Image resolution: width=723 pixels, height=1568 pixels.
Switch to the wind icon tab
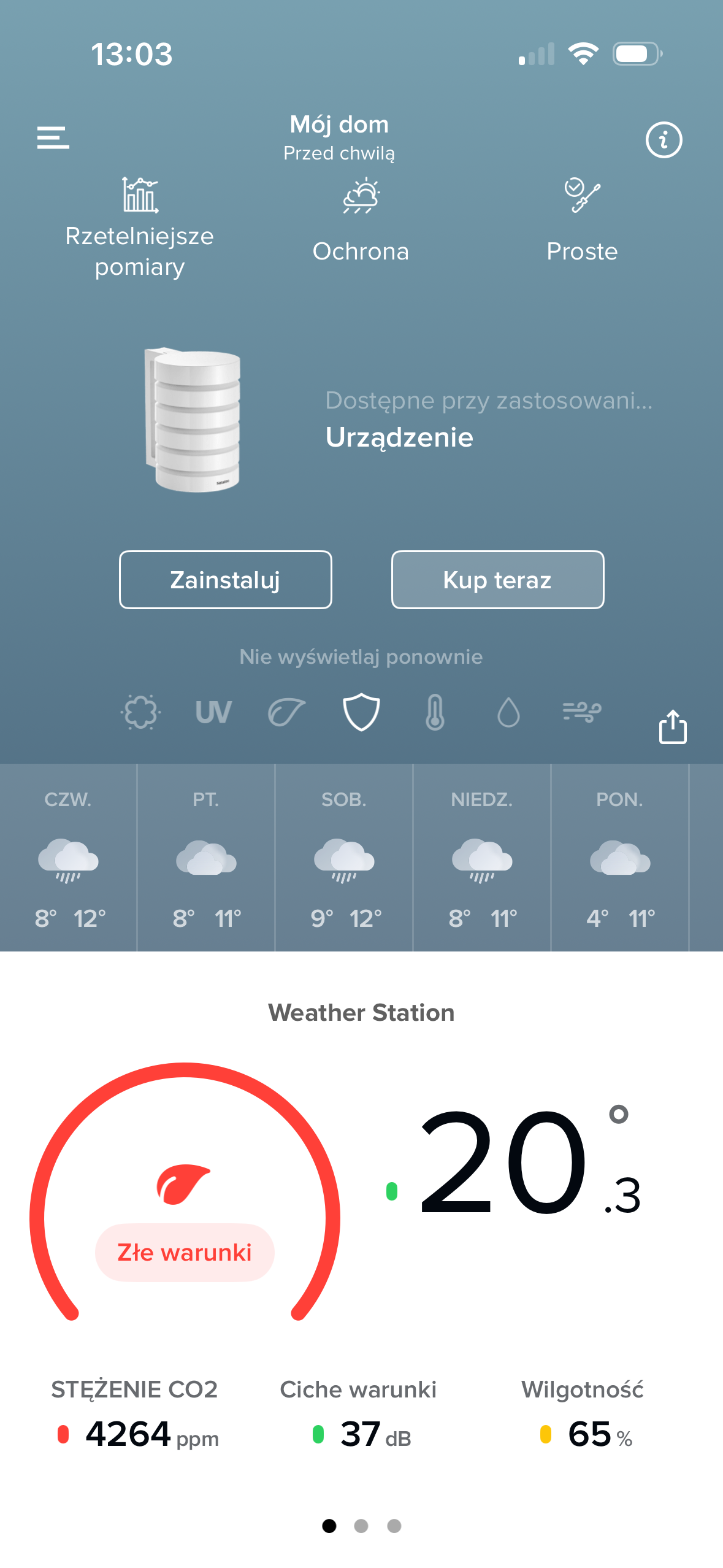[x=581, y=712]
